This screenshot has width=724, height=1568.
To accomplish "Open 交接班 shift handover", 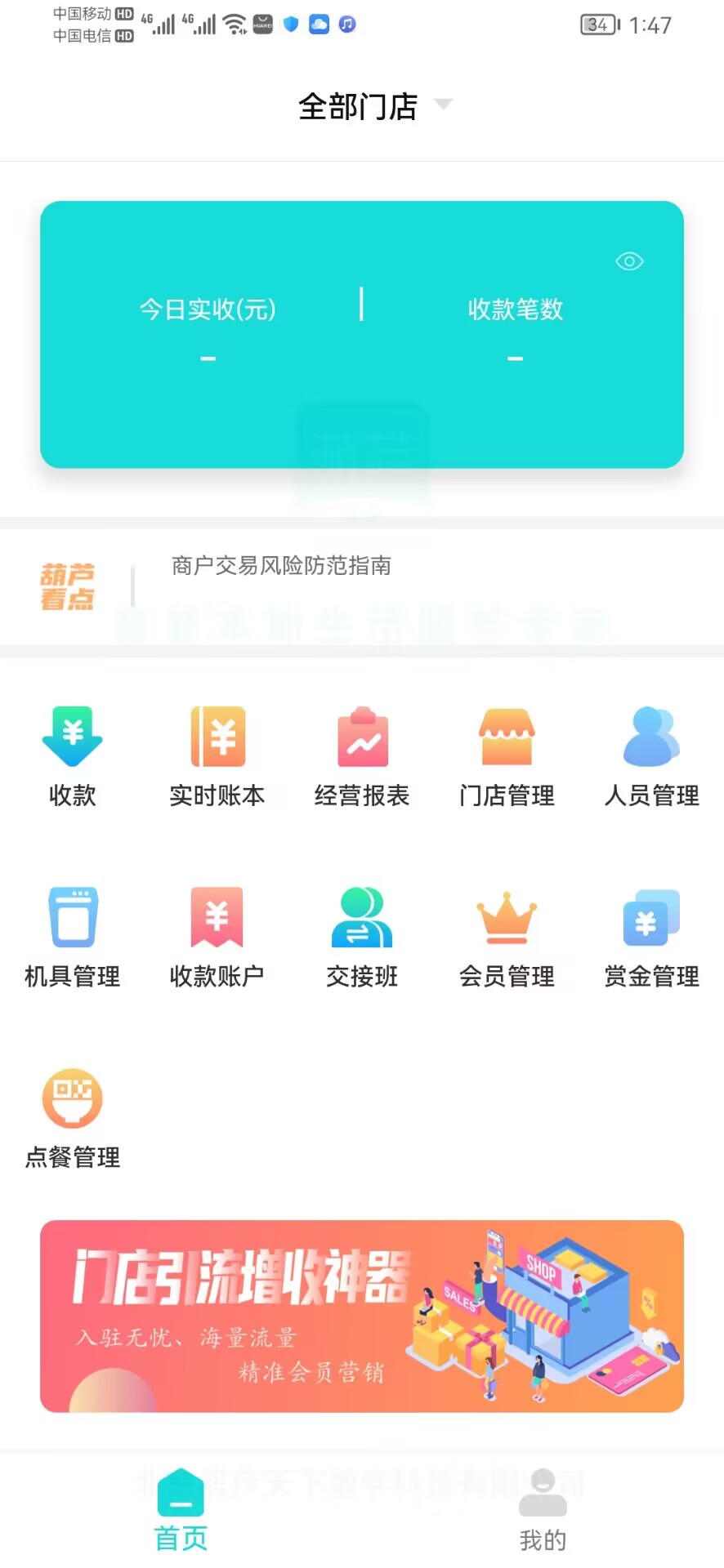I will [x=362, y=938].
